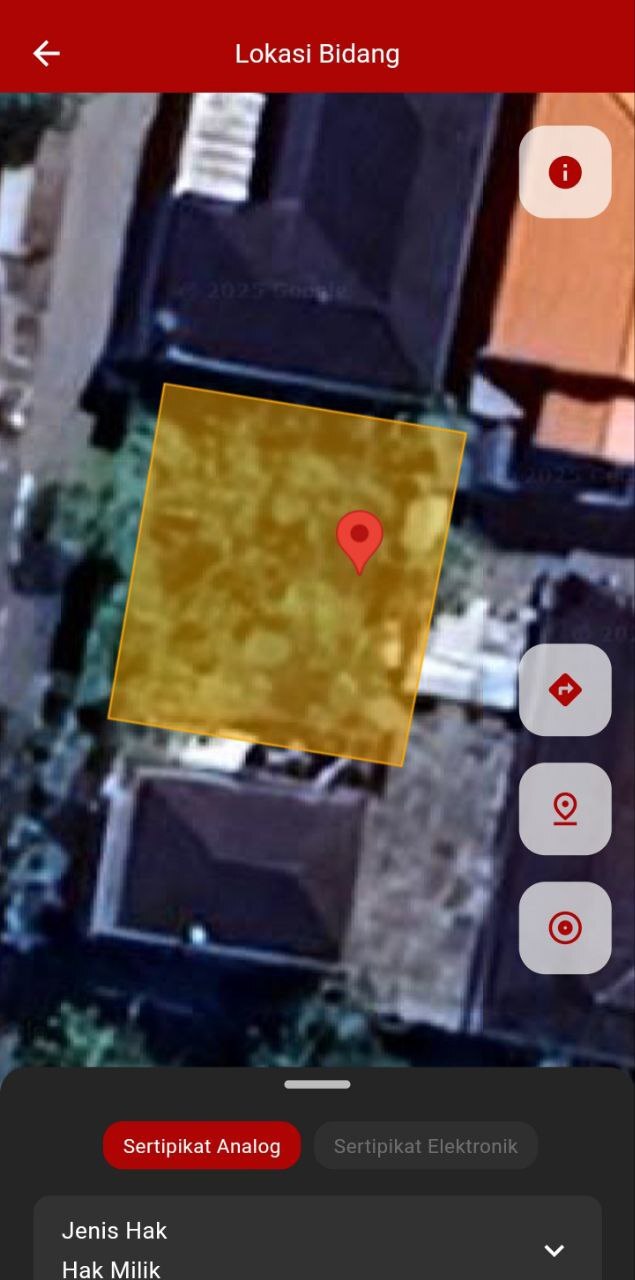This screenshot has height=1280, width=635.
Task: Go back using the top arrow
Action: point(46,54)
